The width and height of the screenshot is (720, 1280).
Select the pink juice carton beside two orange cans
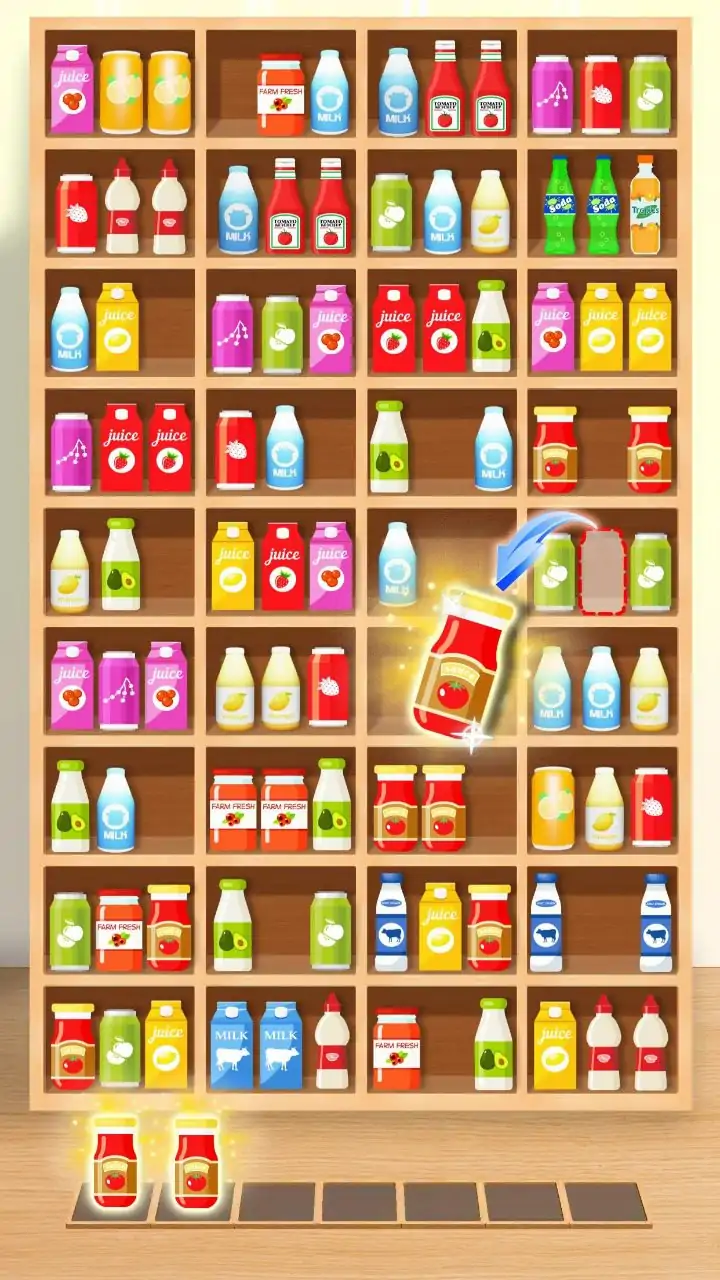click(x=72, y=90)
